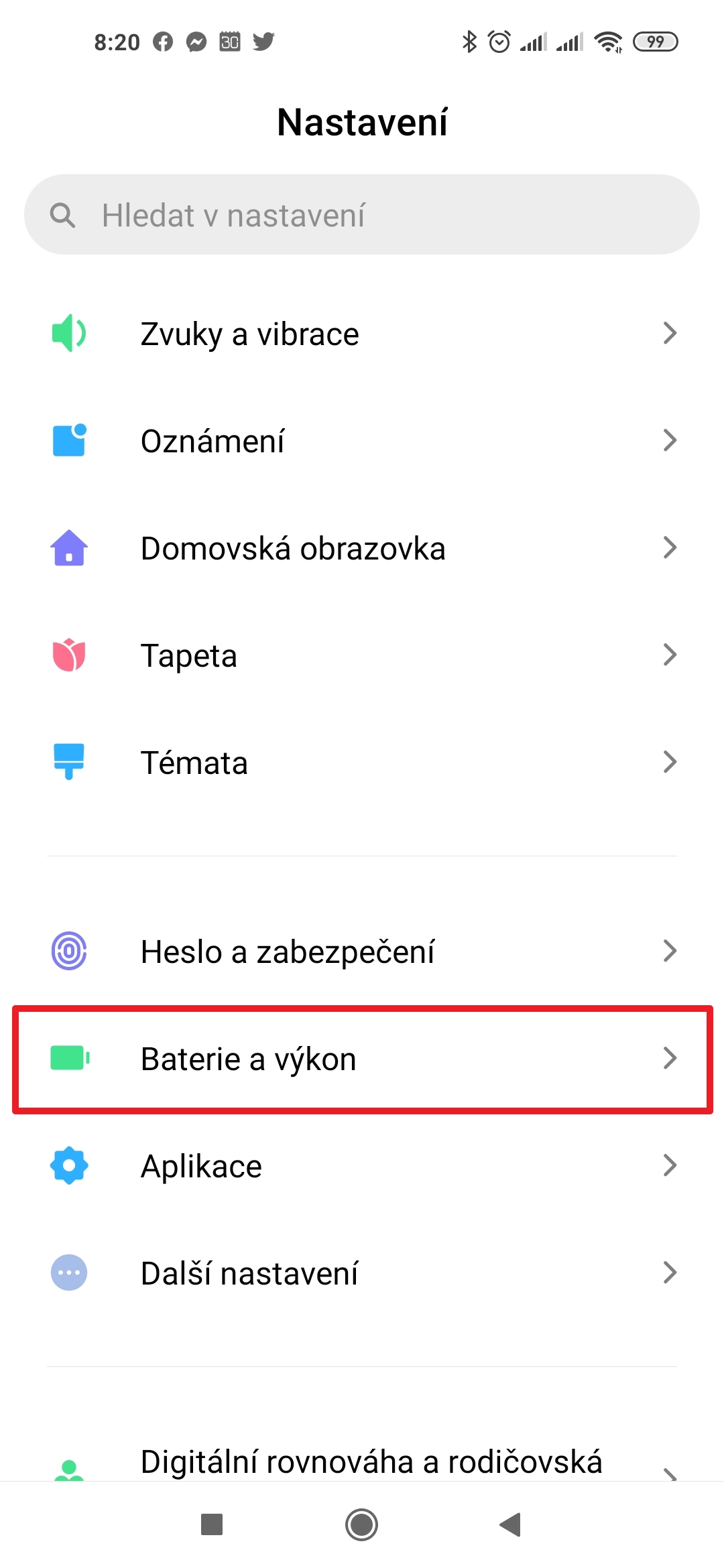The width and height of the screenshot is (724, 1568).
Task: Open Domovská obrazovka settings
Action: point(362,548)
